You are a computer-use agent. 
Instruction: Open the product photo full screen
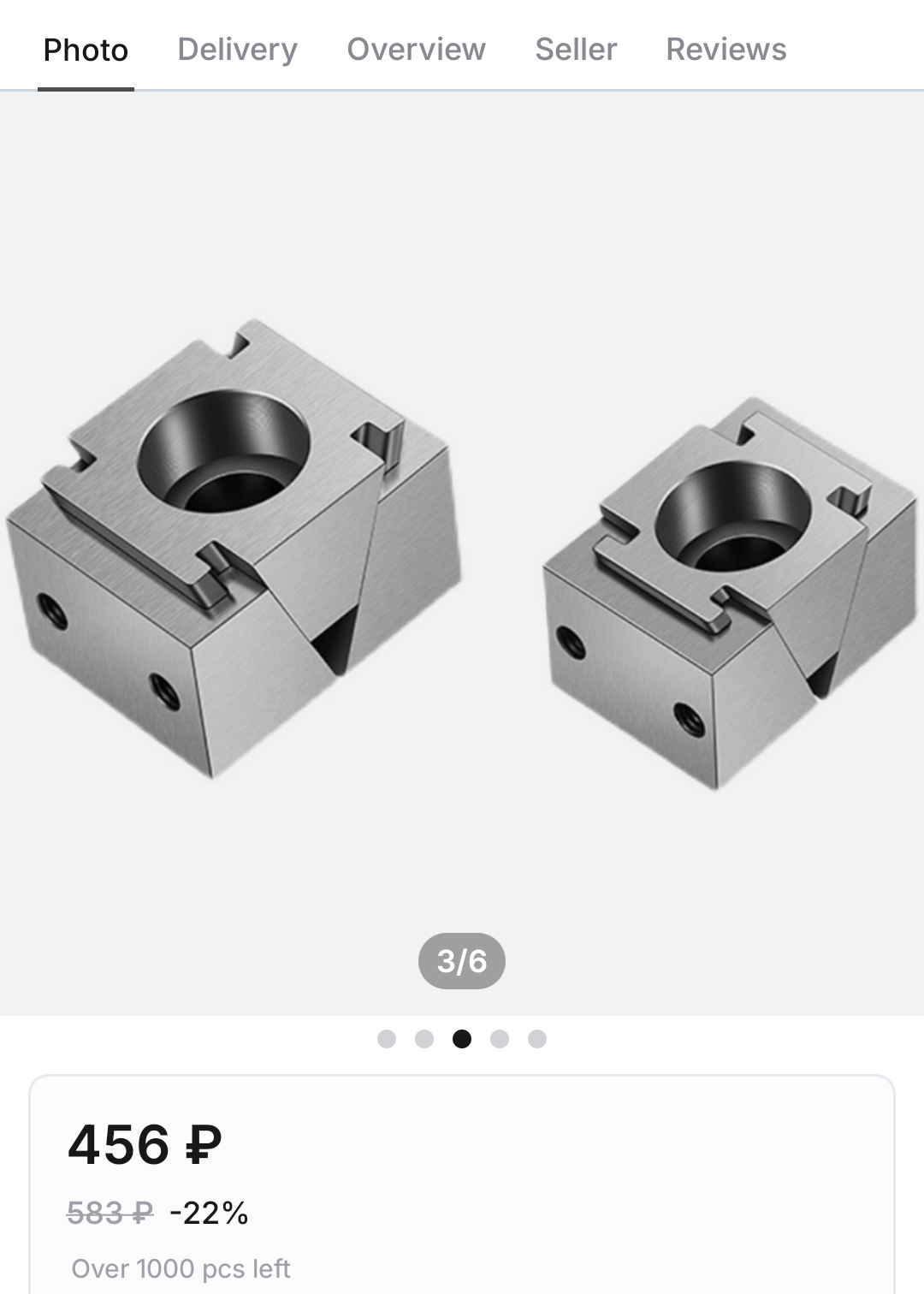pos(462,552)
